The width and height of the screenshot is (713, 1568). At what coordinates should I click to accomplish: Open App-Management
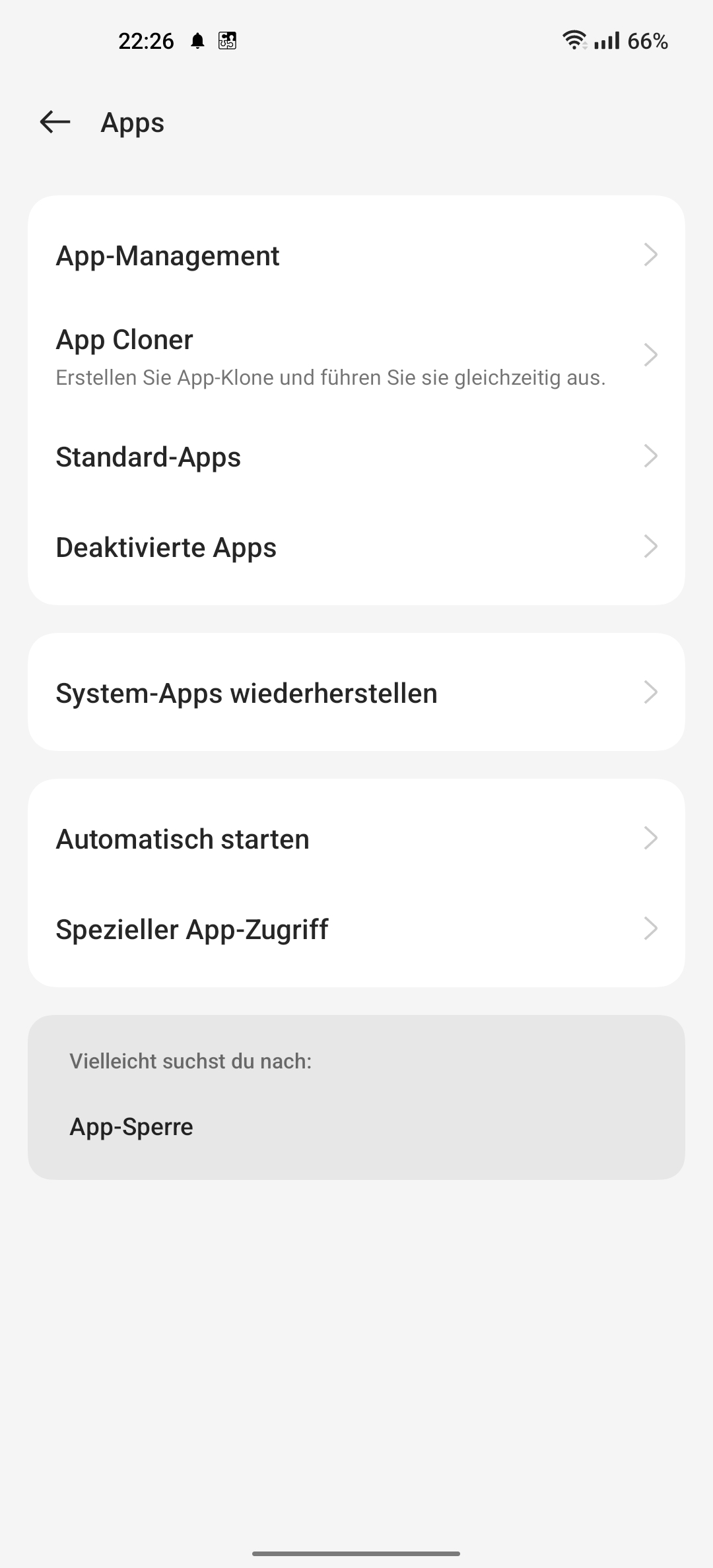(x=356, y=255)
